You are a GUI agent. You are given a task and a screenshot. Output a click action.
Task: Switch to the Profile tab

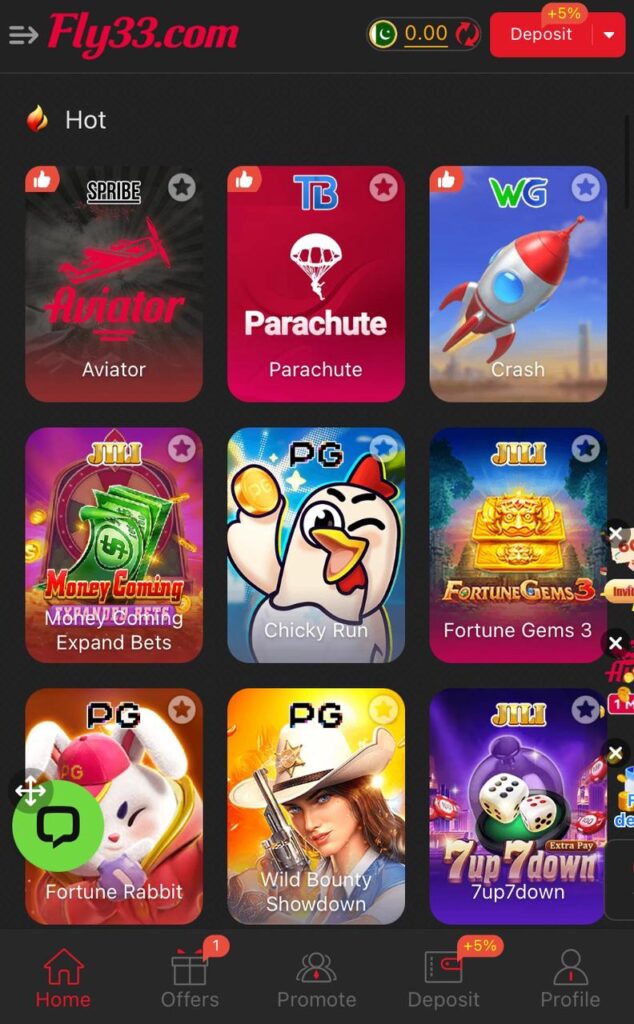pos(570,980)
